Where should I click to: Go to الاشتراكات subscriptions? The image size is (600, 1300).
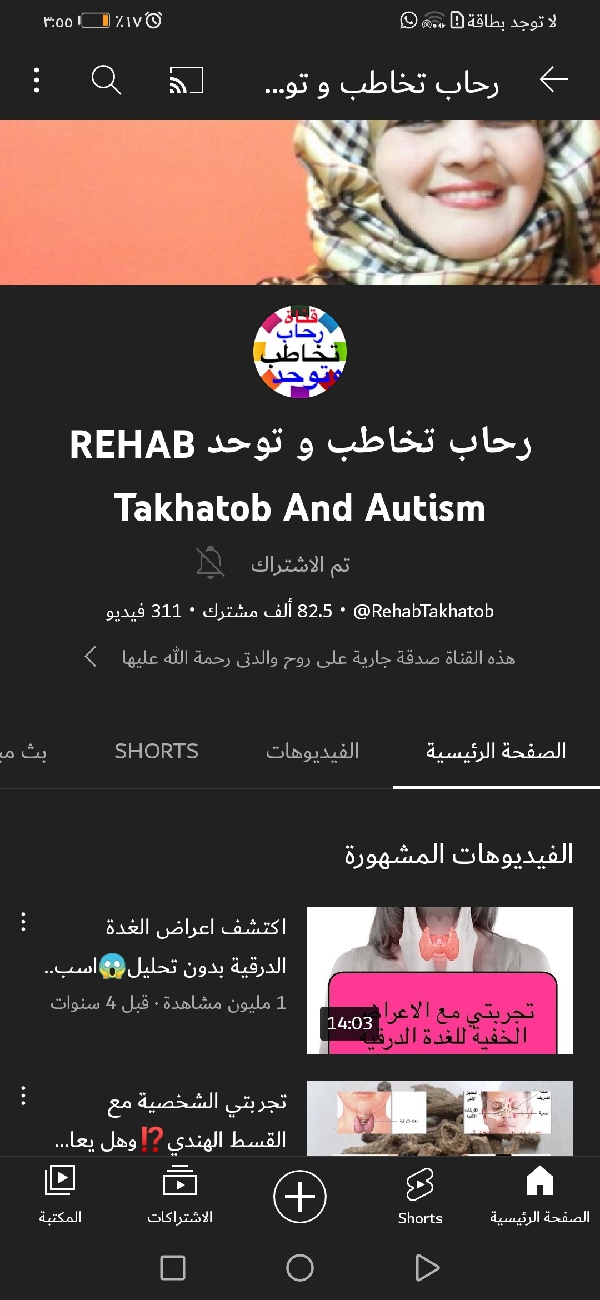(x=180, y=1196)
